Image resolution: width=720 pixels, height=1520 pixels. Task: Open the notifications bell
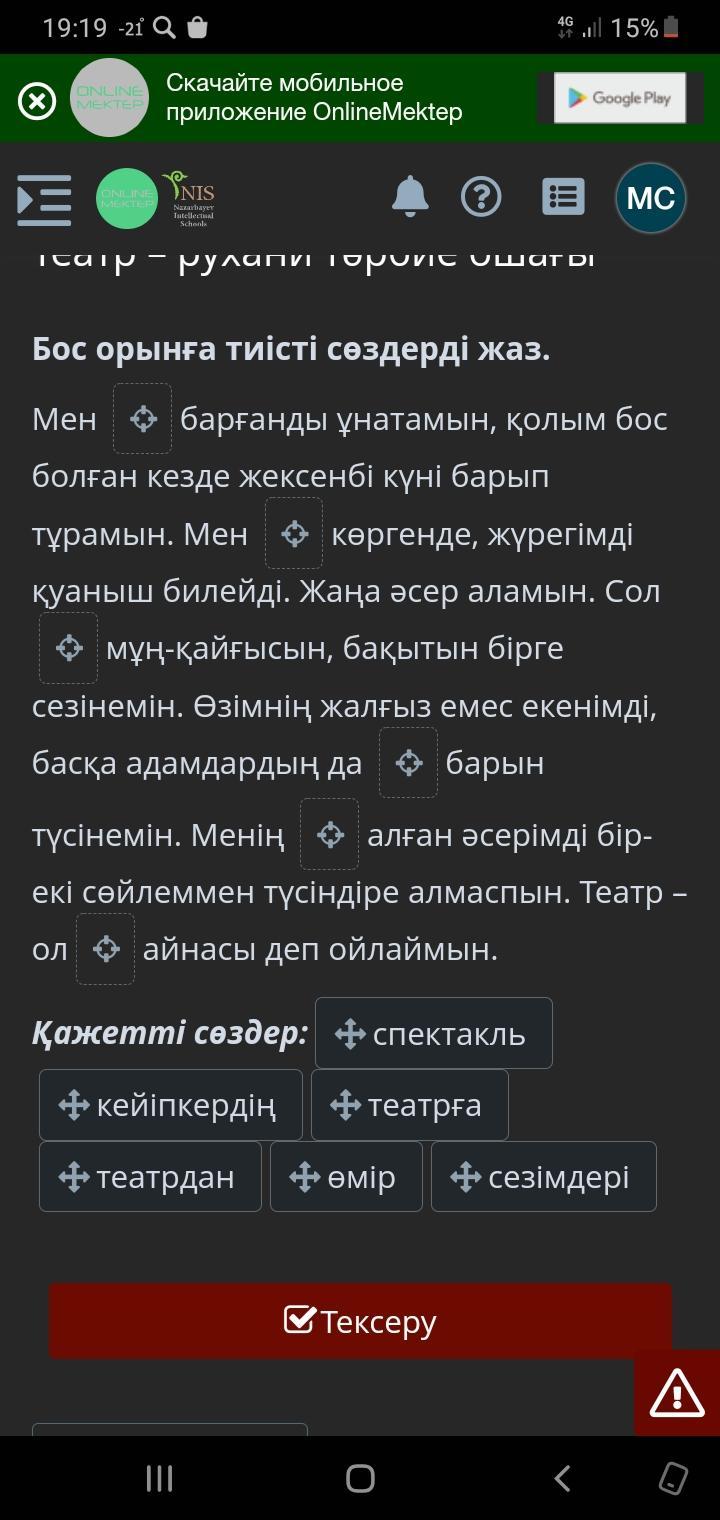410,197
